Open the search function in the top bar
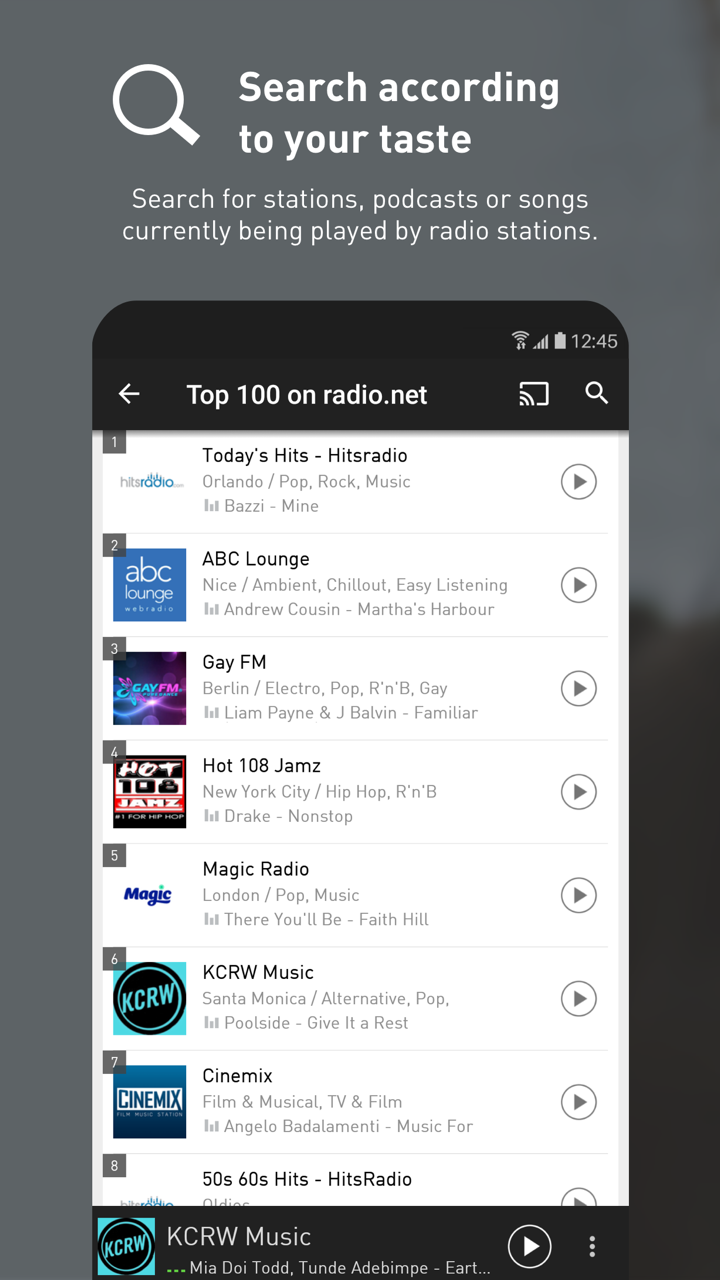This screenshot has height=1280, width=720. coord(596,394)
